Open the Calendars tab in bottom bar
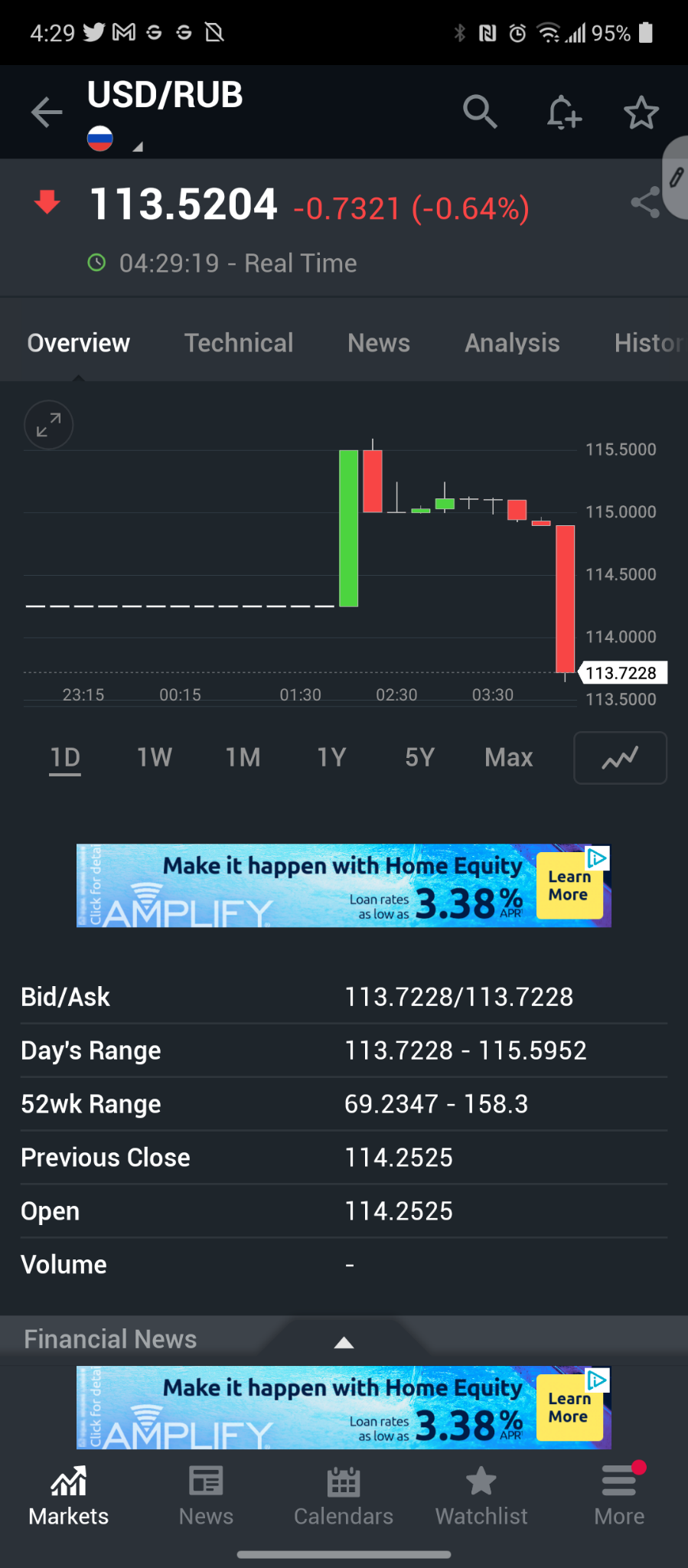688x1568 pixels. point(344,1497)
